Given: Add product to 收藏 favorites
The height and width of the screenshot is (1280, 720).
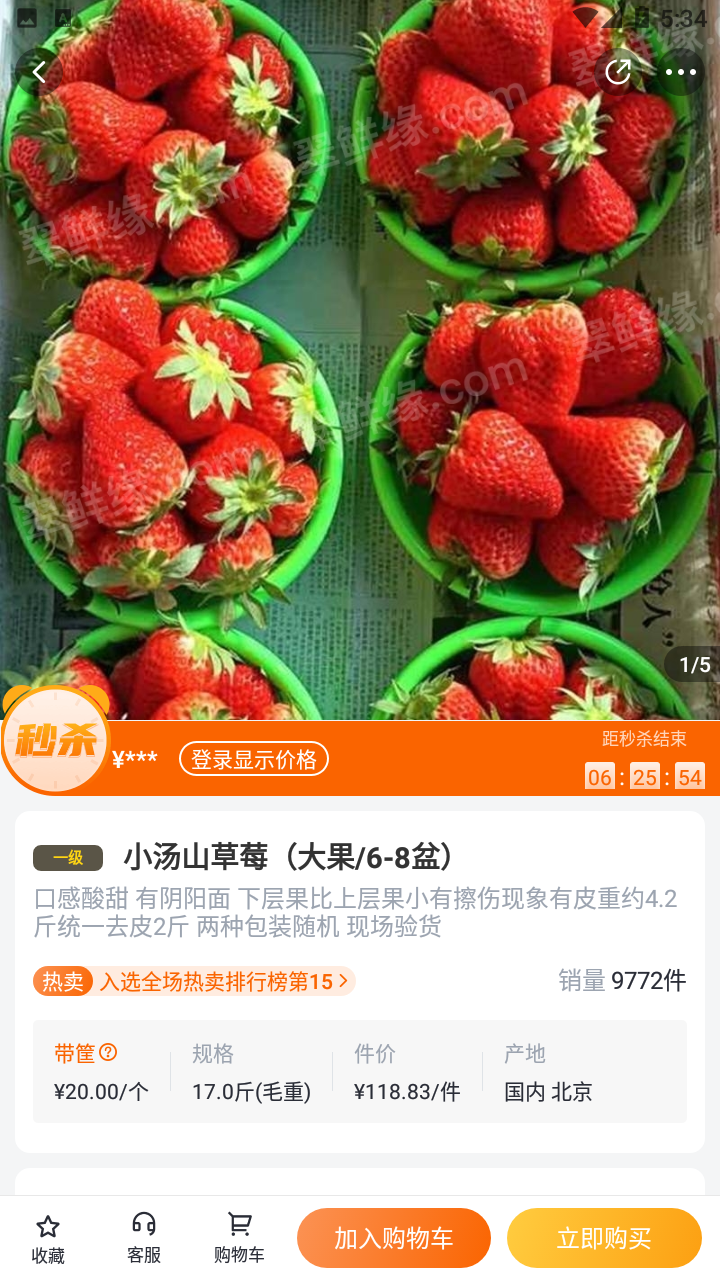Looking at the screenshot, I should 48,1238.
